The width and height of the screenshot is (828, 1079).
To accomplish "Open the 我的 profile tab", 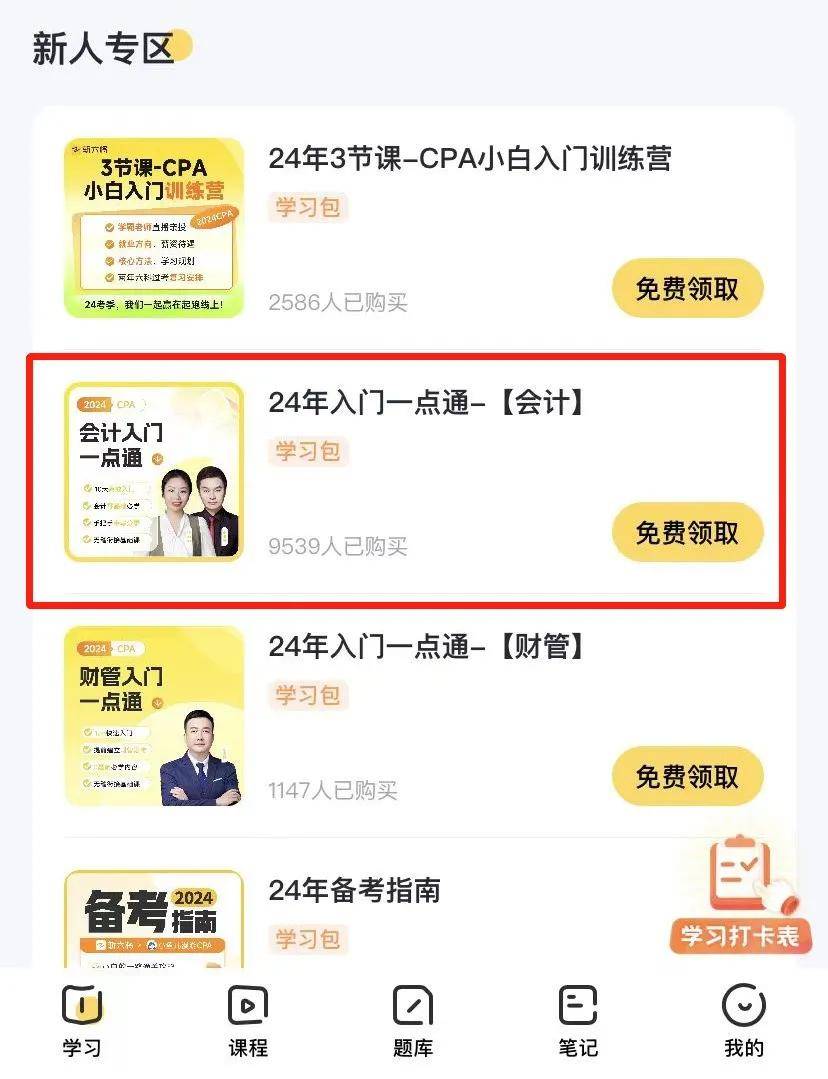I will tap(743, 1020).
